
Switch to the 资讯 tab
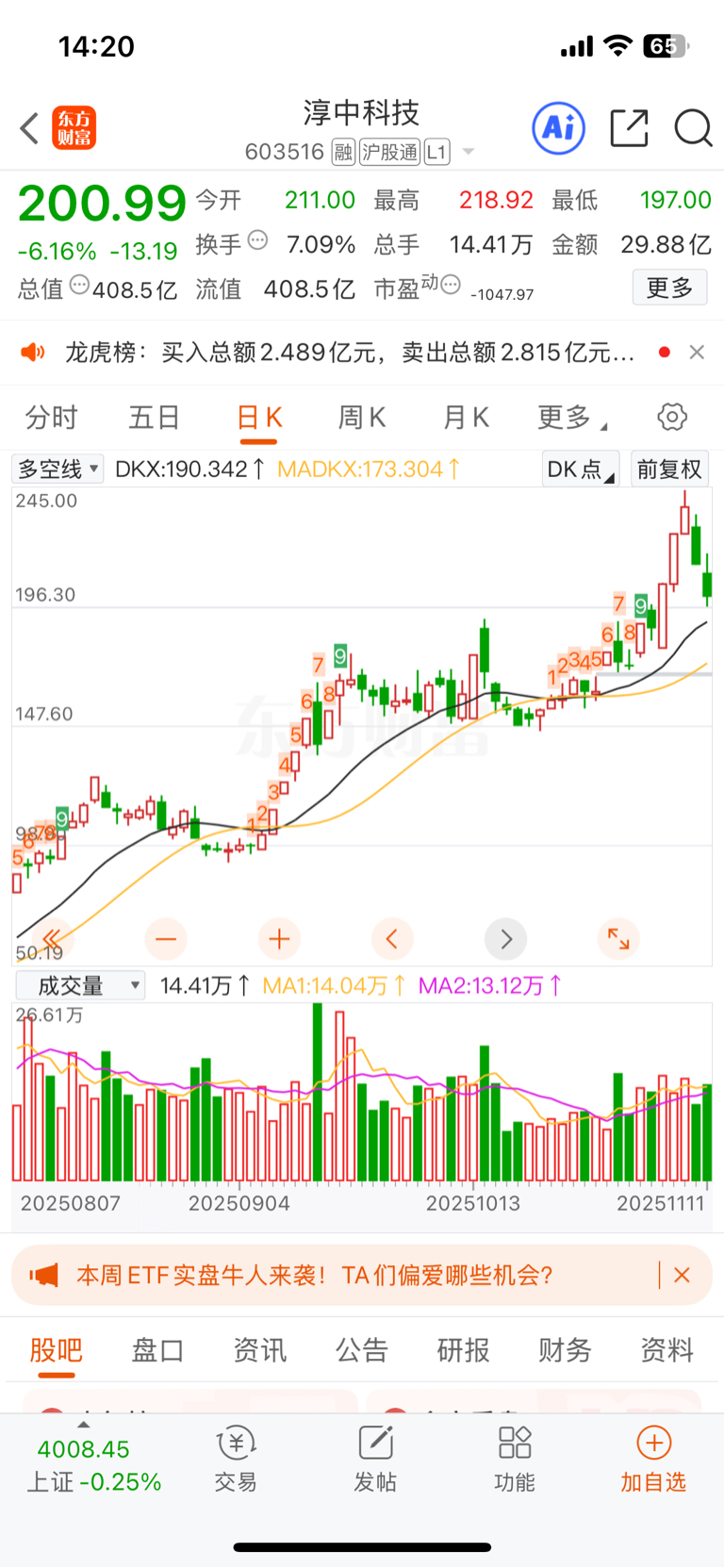pyautogui.click(x=259, y=1350)
